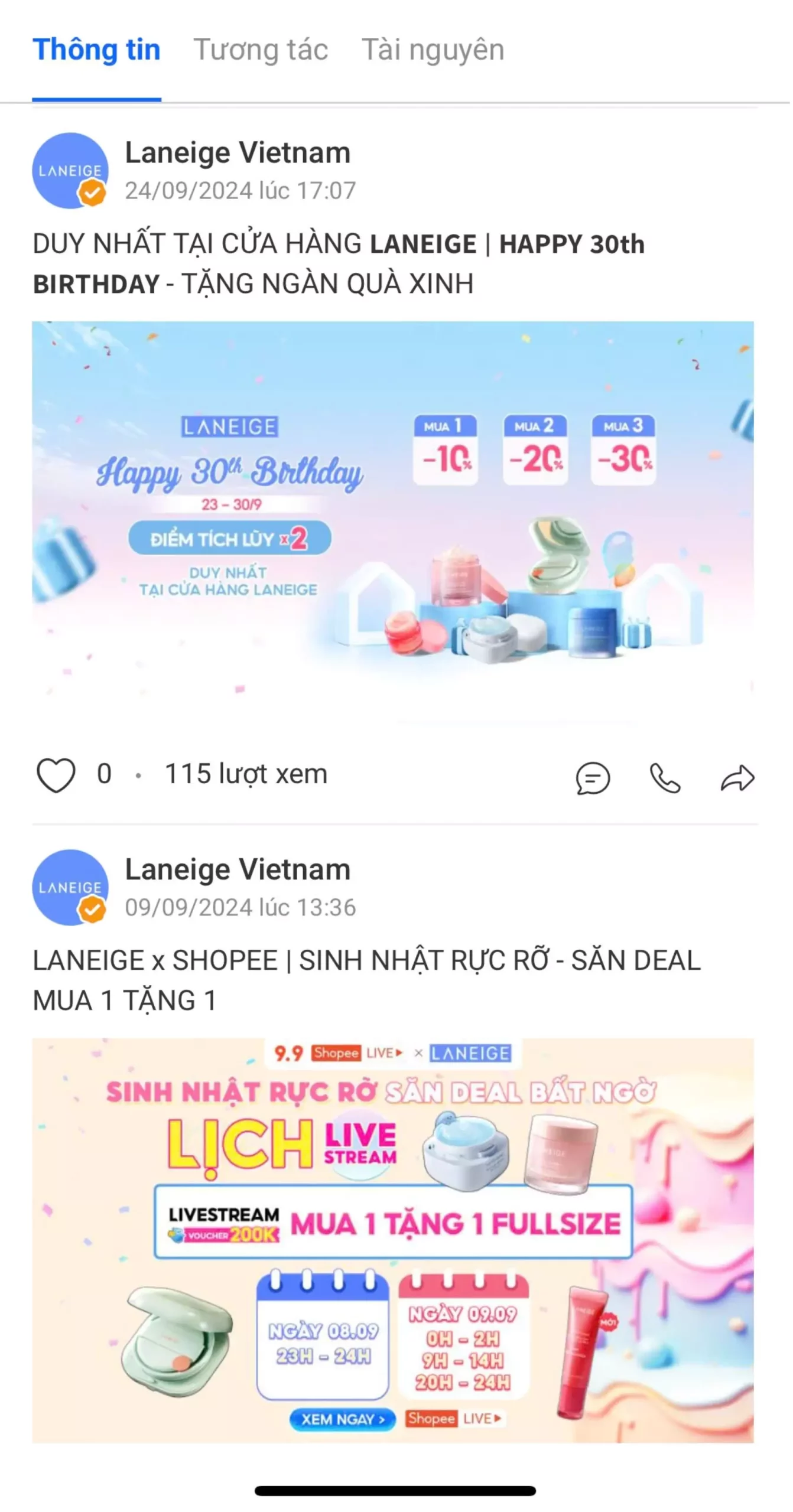
Task: Call Laneige via the phone icon
Action: pos(665,778)
